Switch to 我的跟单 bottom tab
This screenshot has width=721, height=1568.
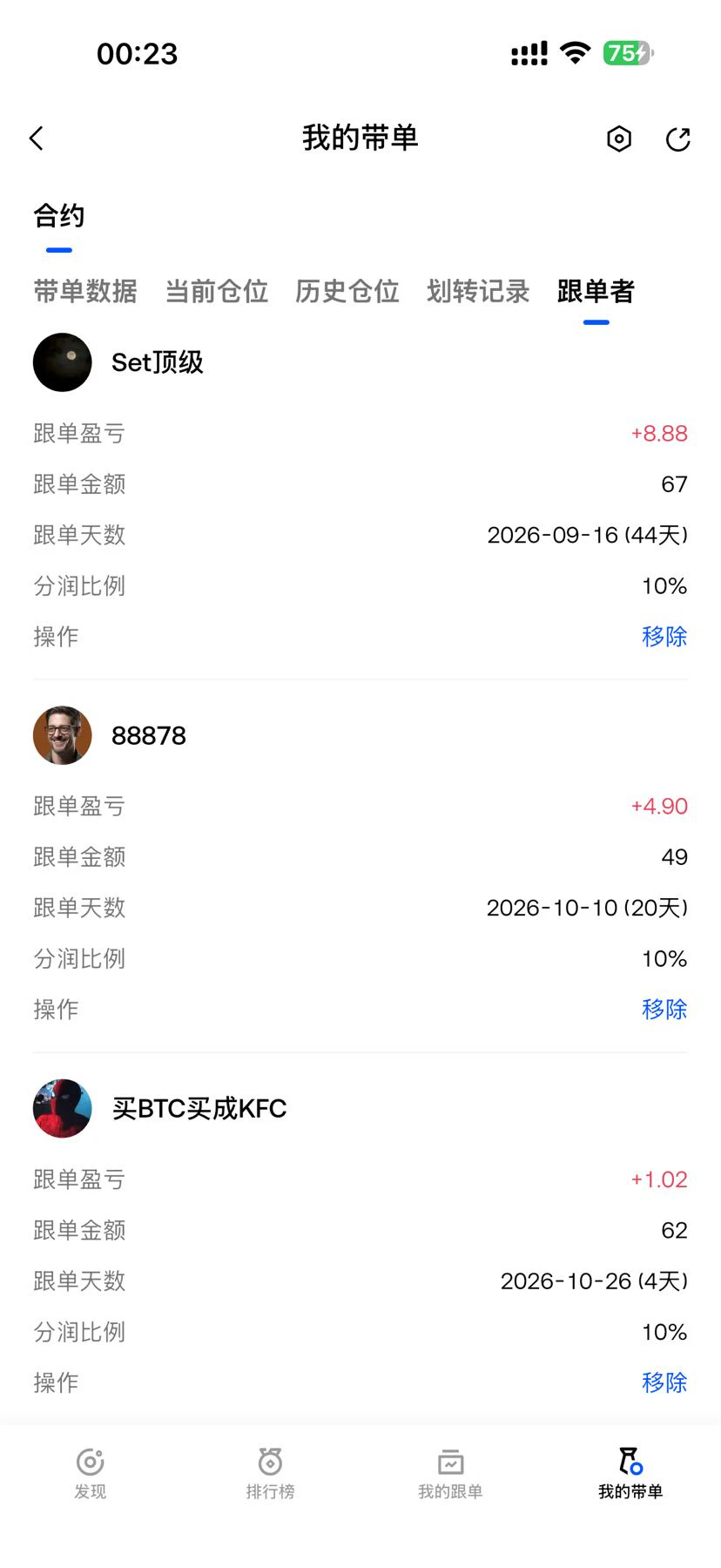(450, 1473)
